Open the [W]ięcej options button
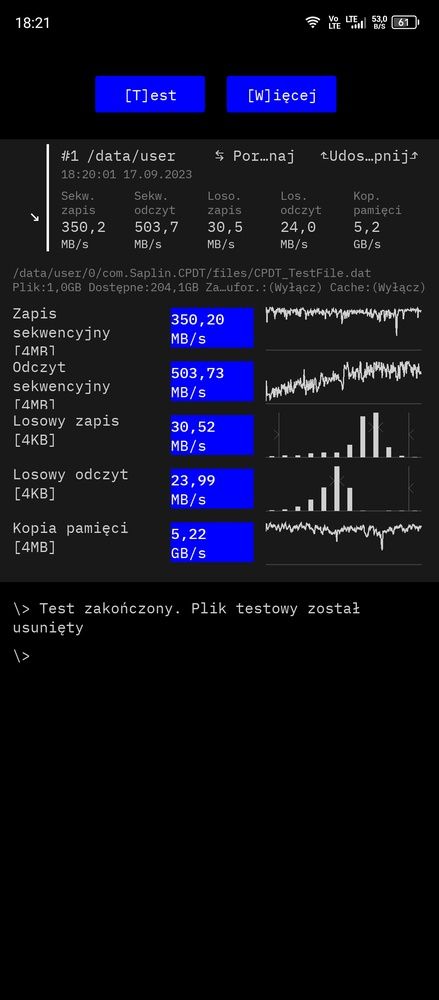 pyautogui.click(x=281, y=94)
